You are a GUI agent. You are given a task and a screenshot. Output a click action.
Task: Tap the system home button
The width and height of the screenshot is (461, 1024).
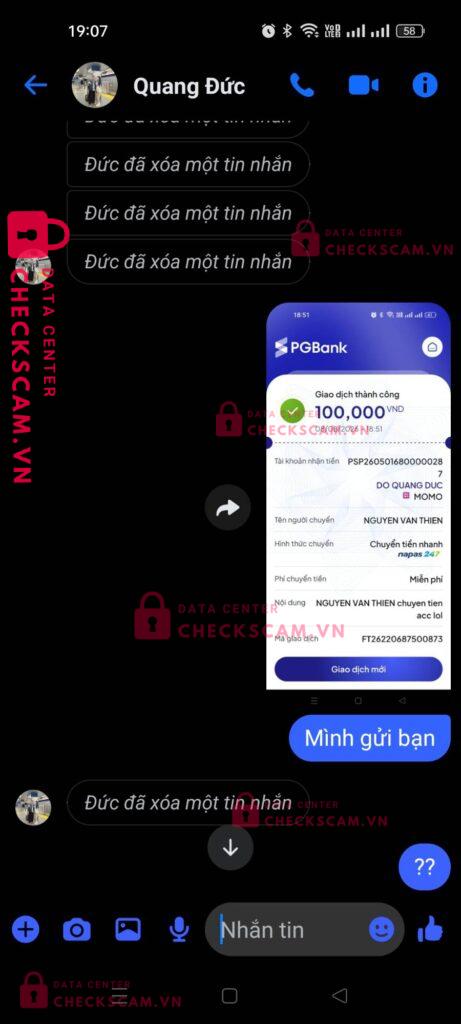pos(229,995)
